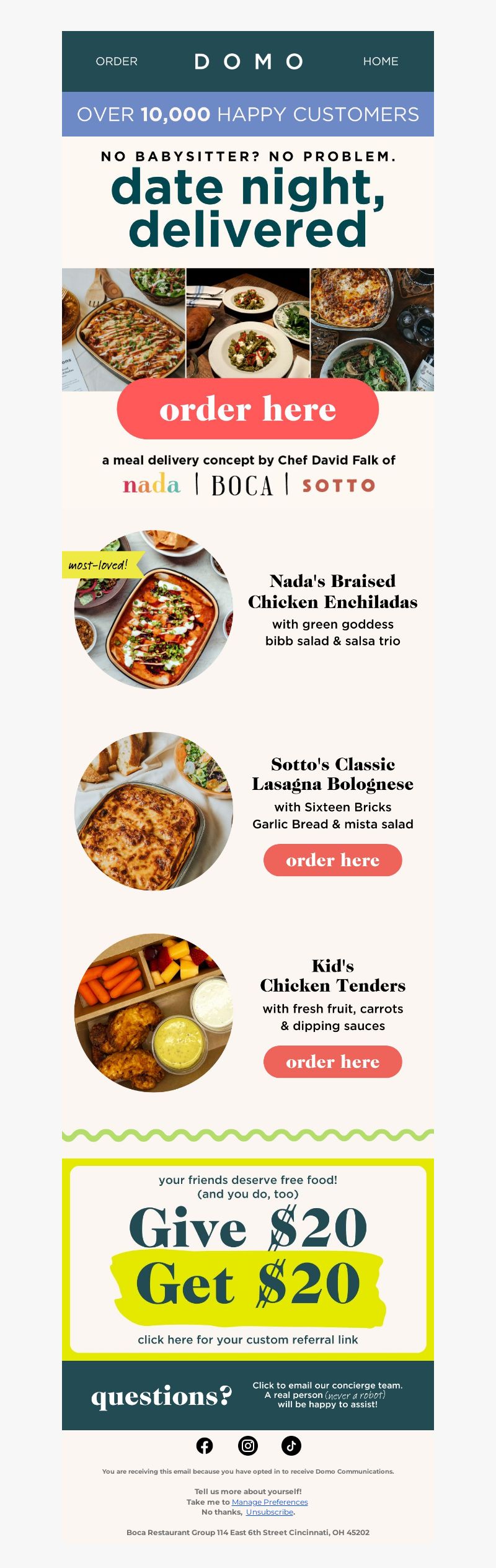Unsubscribe from Domo emails
Image resolution: width=496 pixels, height=1568 pixels.
tap(269, 1512)
